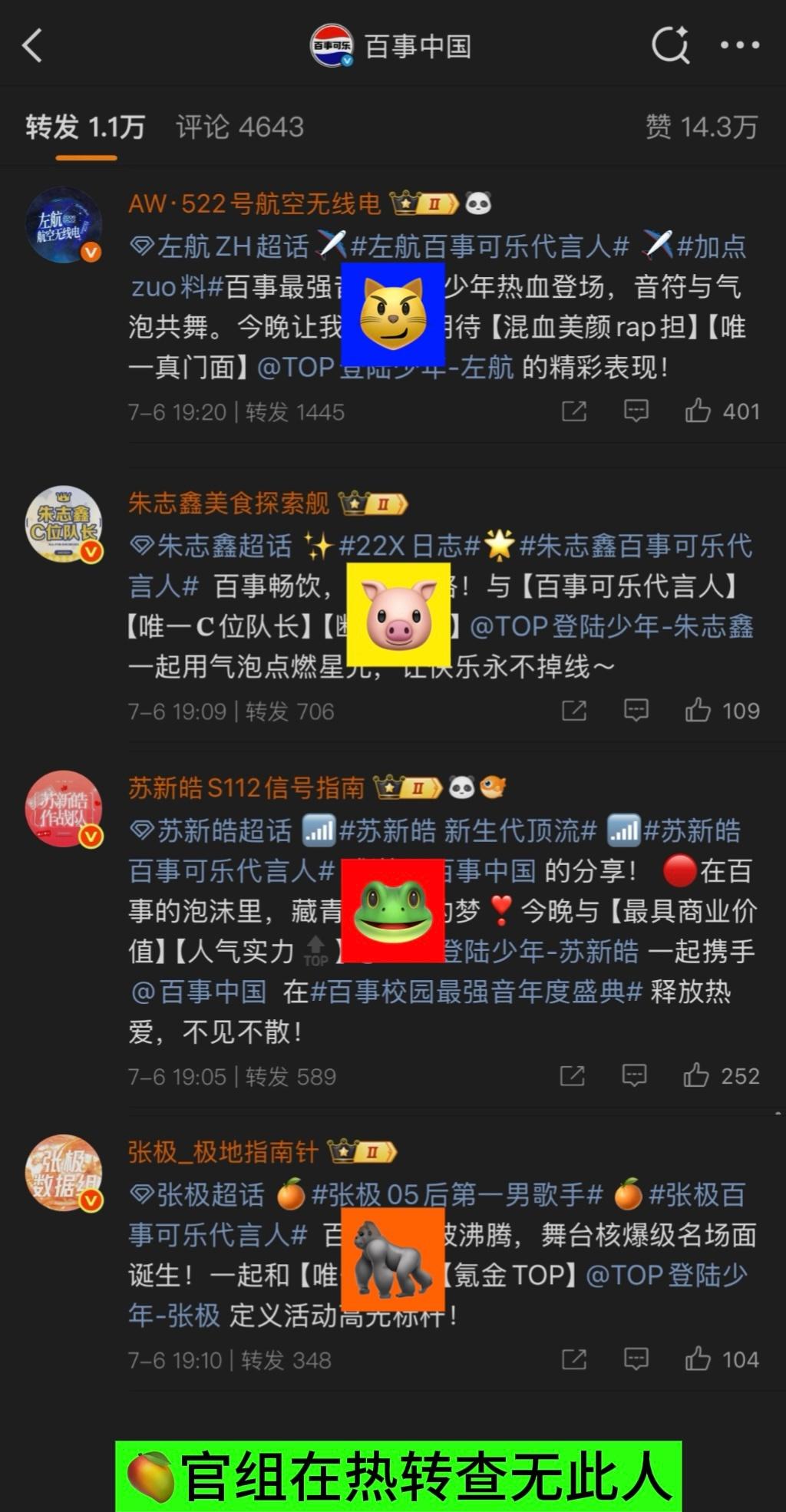Screen dimensions: 786x1512
Task: Open username 朱志鑫美食探索舰
Action: (x=228, y=503)
